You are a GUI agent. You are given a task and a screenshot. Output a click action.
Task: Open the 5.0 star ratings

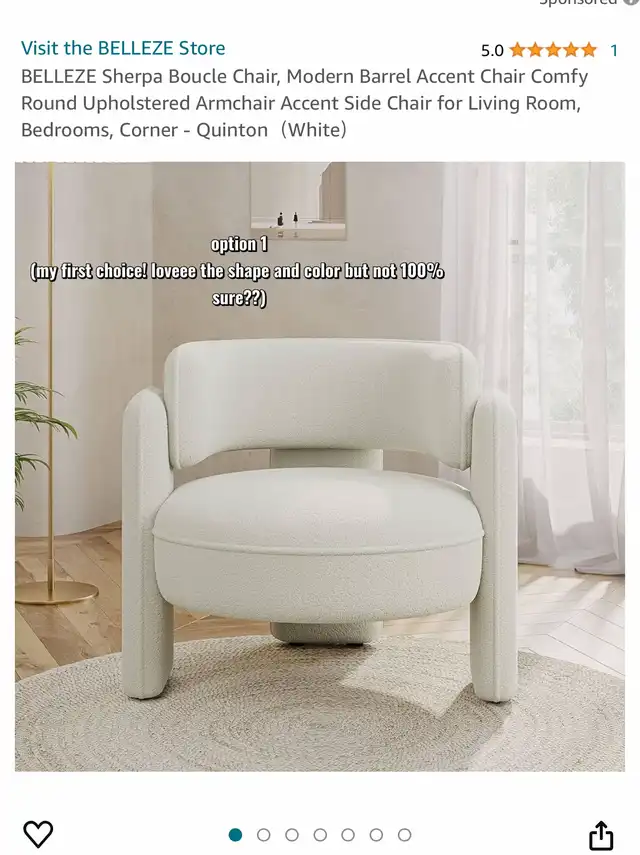tap(552, 50)
